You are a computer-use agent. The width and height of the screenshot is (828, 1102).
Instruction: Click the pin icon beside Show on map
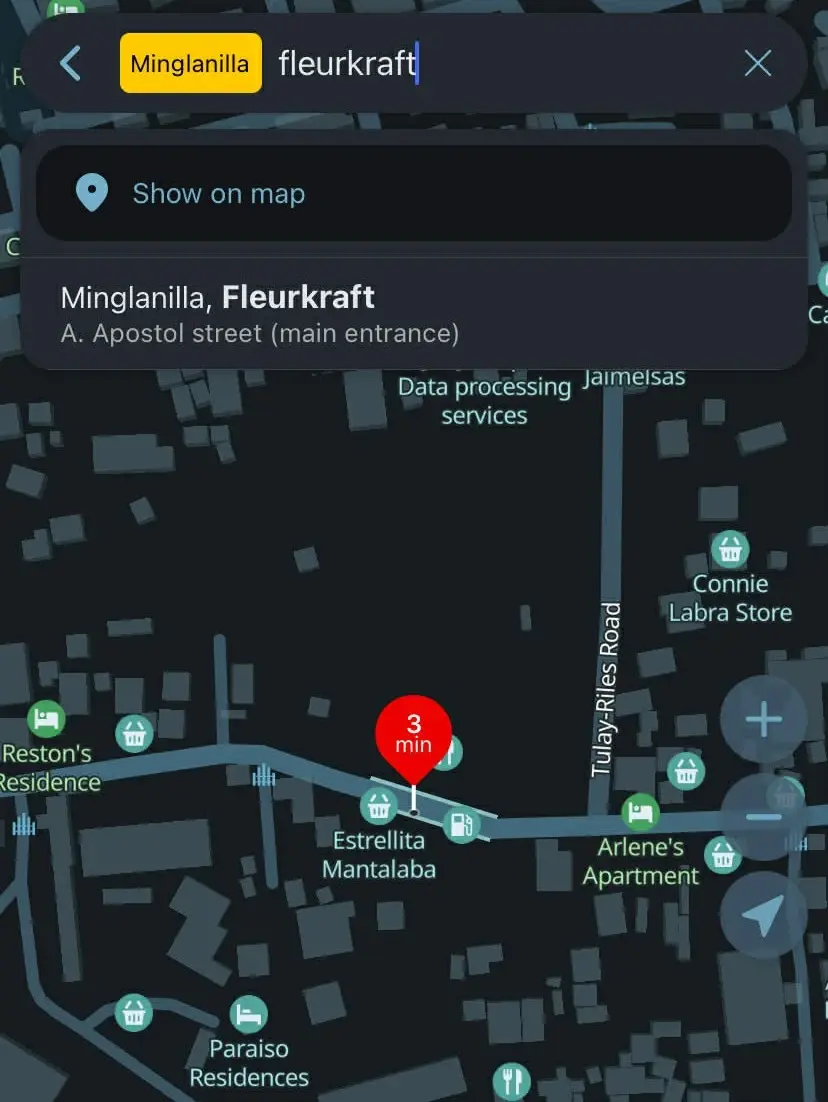tap(92, 192)
